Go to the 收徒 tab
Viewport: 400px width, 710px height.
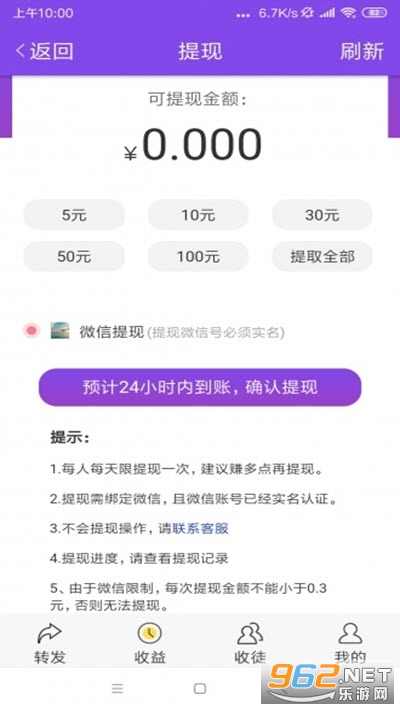tap(250, 644)
